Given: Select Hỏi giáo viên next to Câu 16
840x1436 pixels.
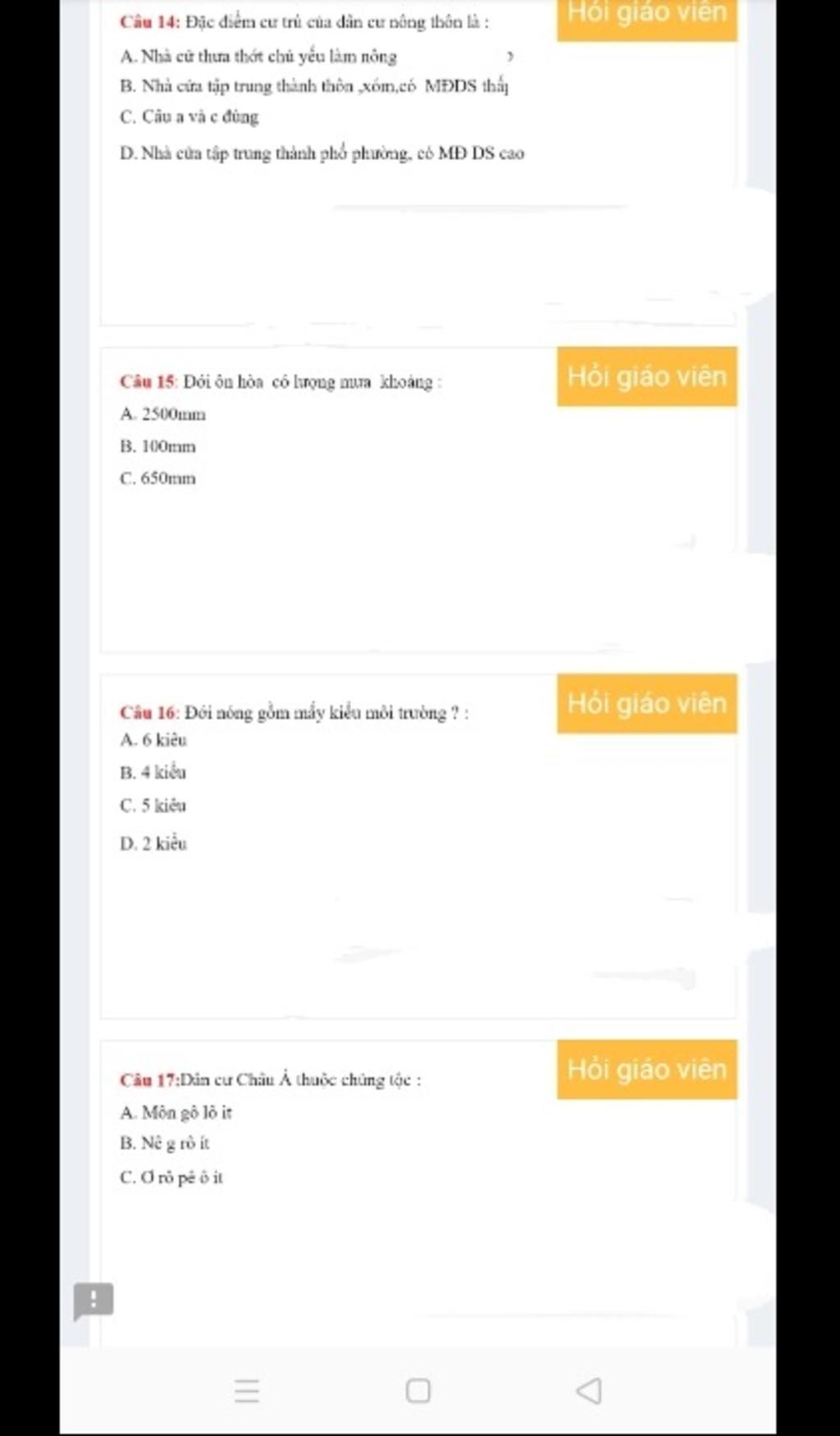Looking at the screenshot, I should pos(646,703).
